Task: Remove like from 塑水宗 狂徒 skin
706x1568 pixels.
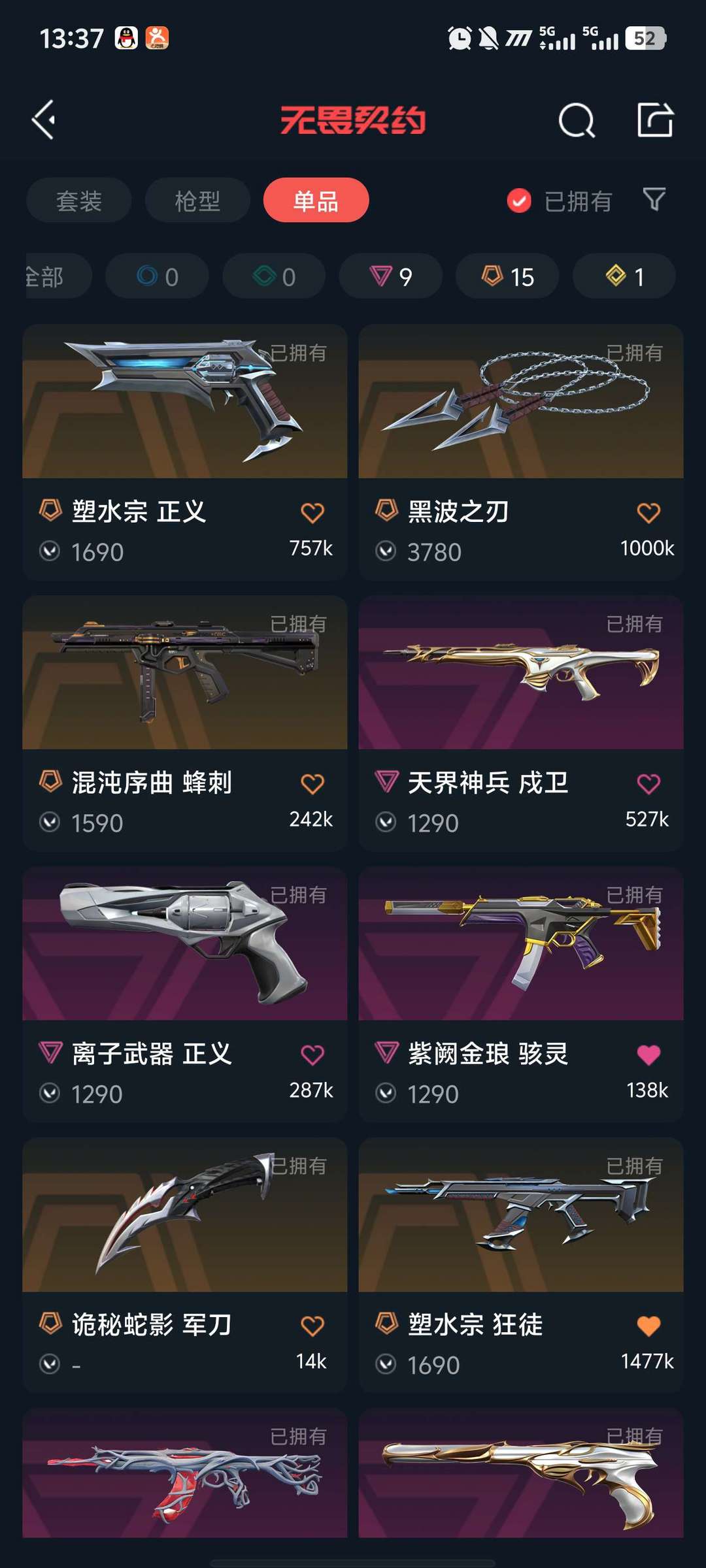Action: [x=648, y=1326]
